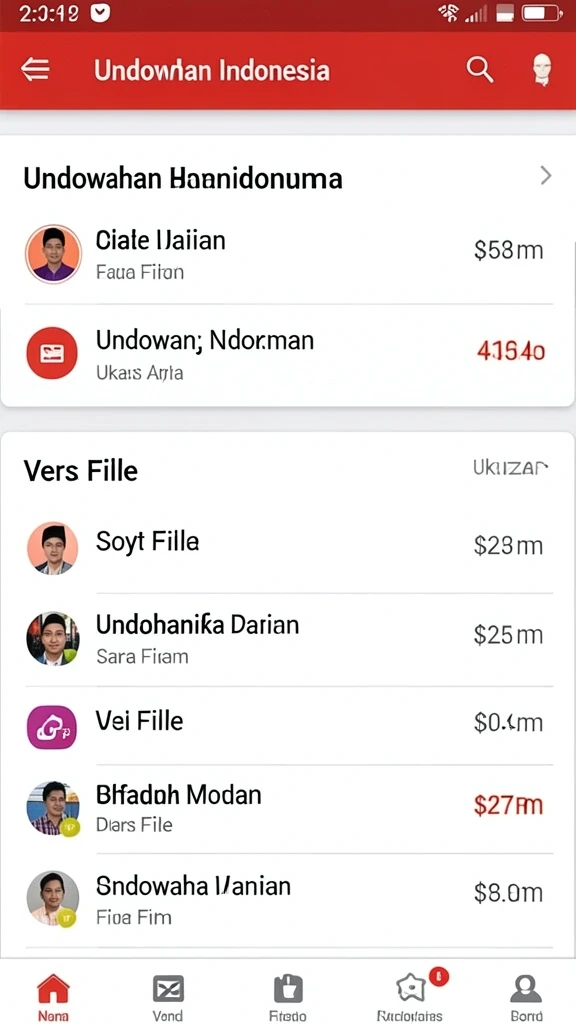Open the Undowan; Ndorman row
576x1024 pixels.
tap(288, 353)
